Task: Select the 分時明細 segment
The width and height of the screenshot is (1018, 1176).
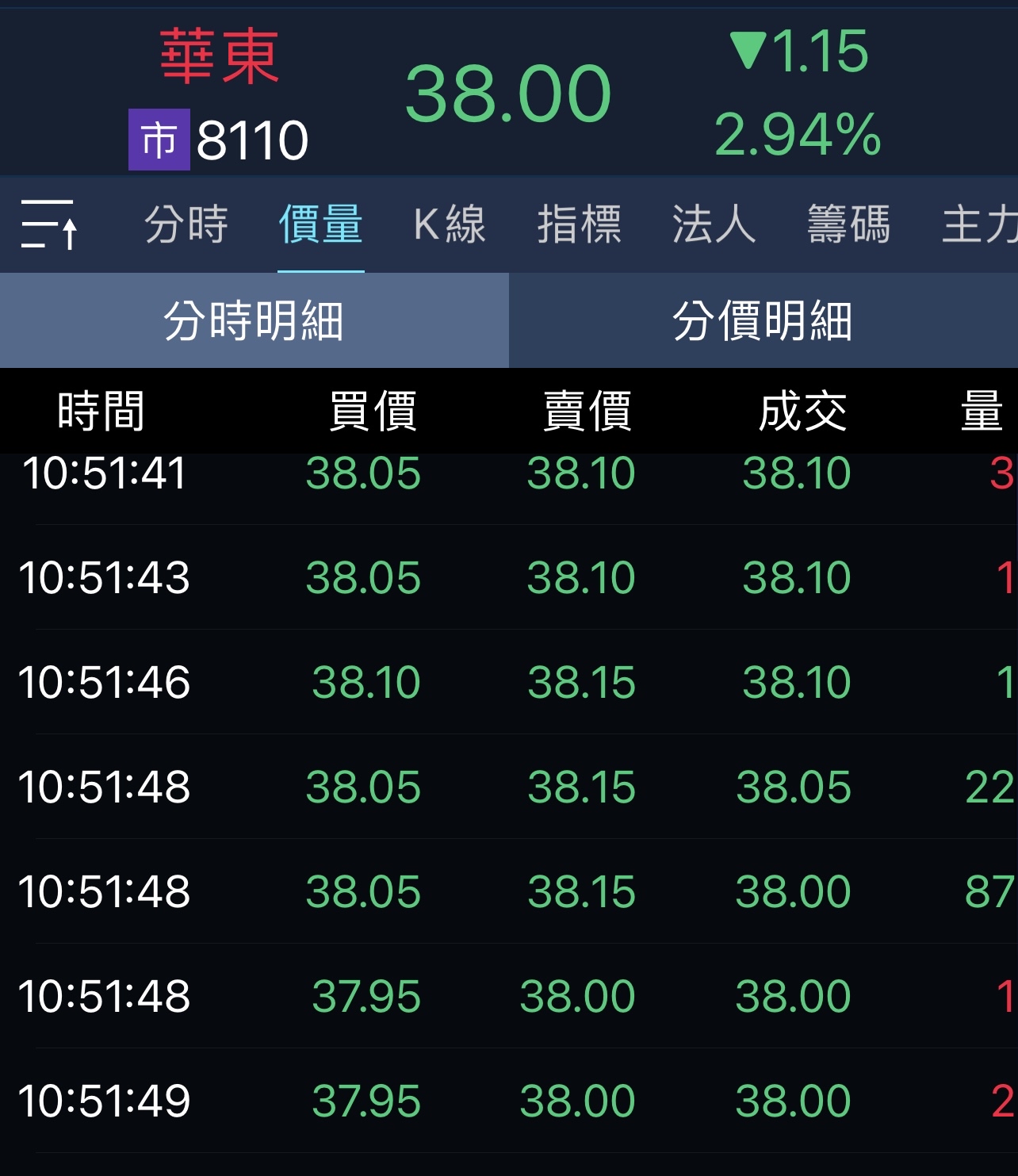Action: (x=254, y=321)
